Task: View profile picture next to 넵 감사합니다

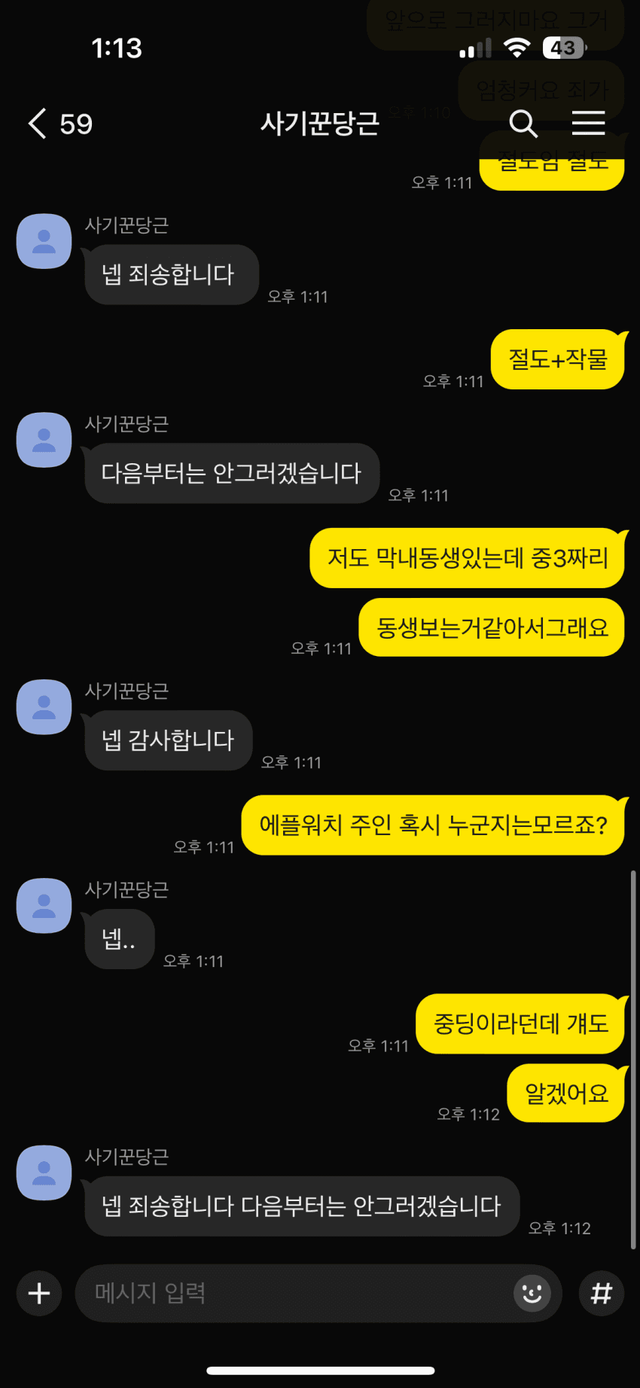Action: (44, 707)
